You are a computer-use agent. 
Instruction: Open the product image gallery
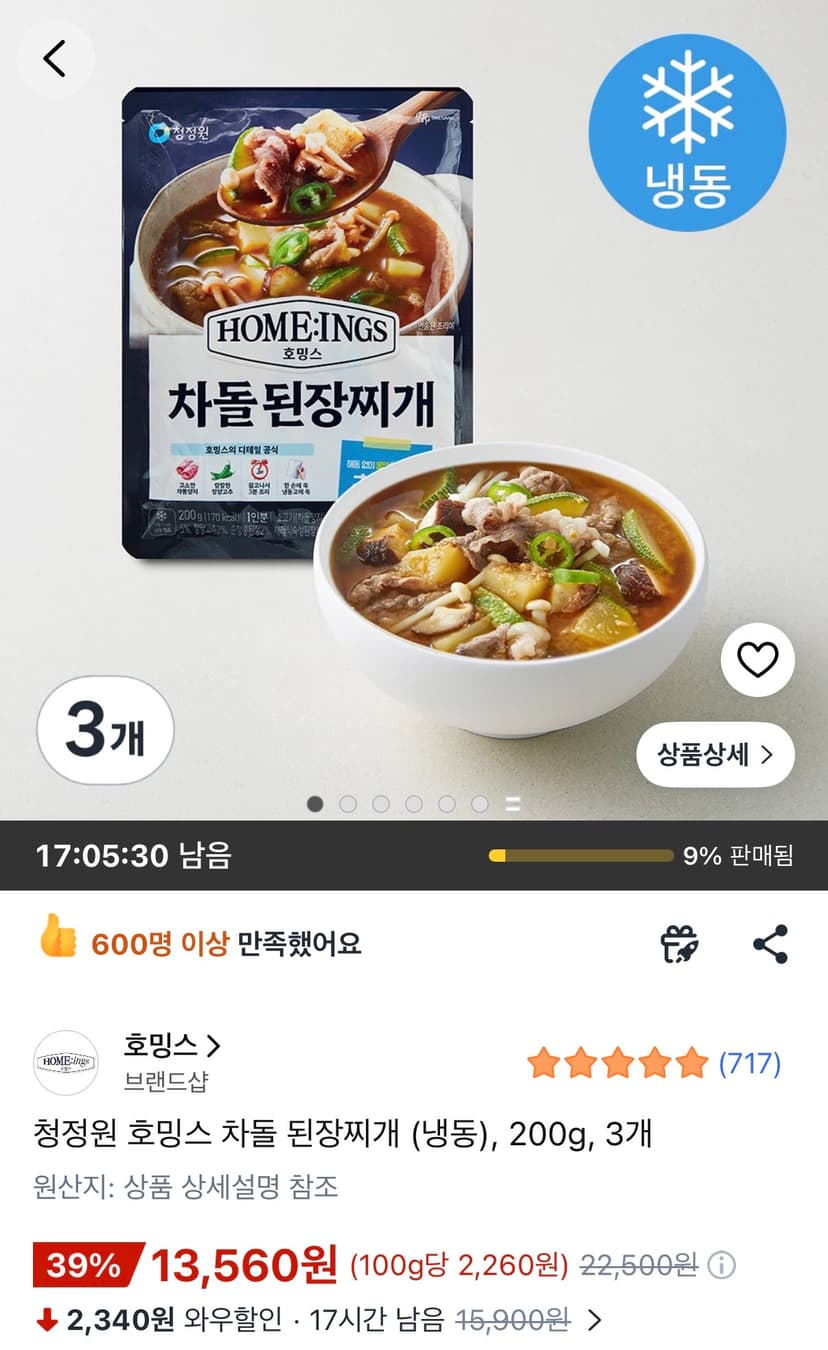click(414, 410)
